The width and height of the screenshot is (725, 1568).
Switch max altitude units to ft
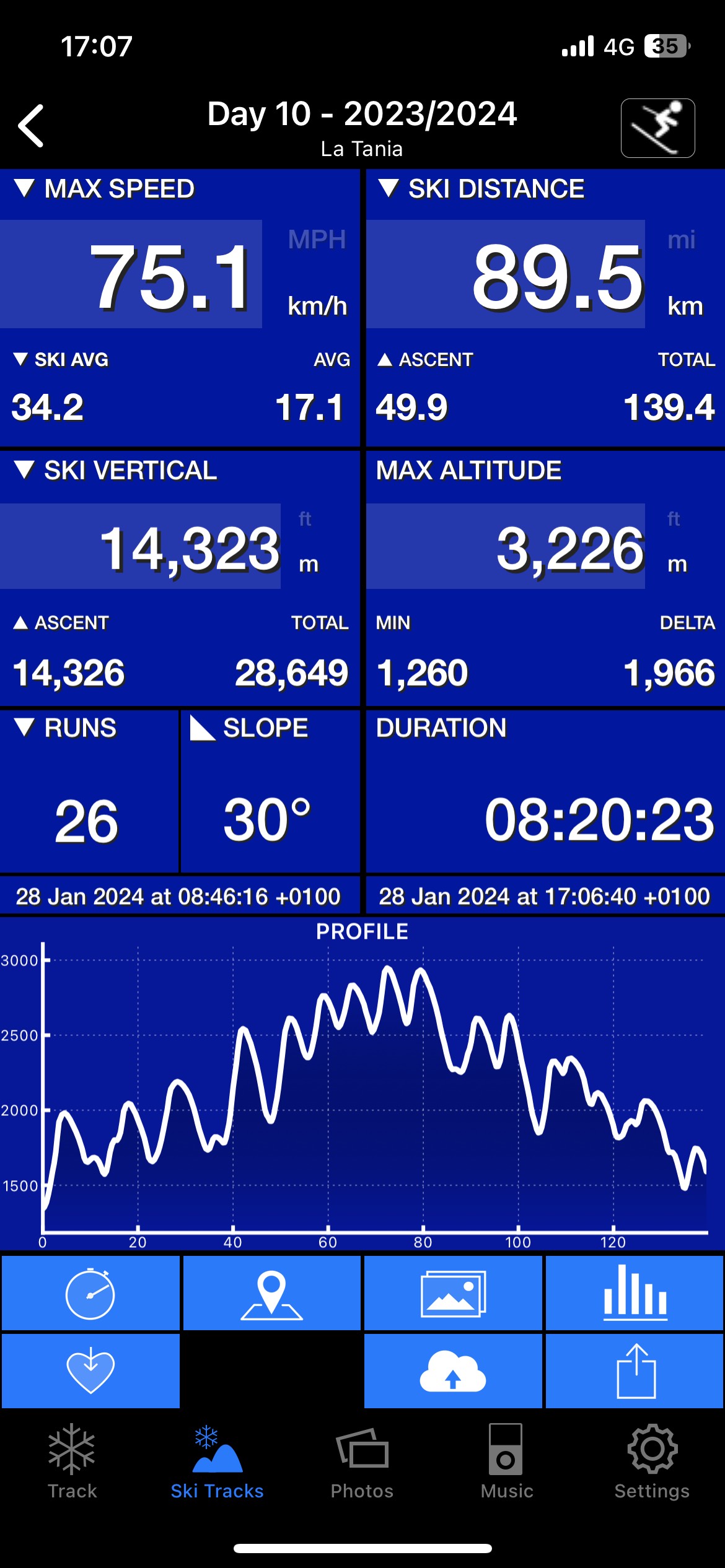click(674, 518)
